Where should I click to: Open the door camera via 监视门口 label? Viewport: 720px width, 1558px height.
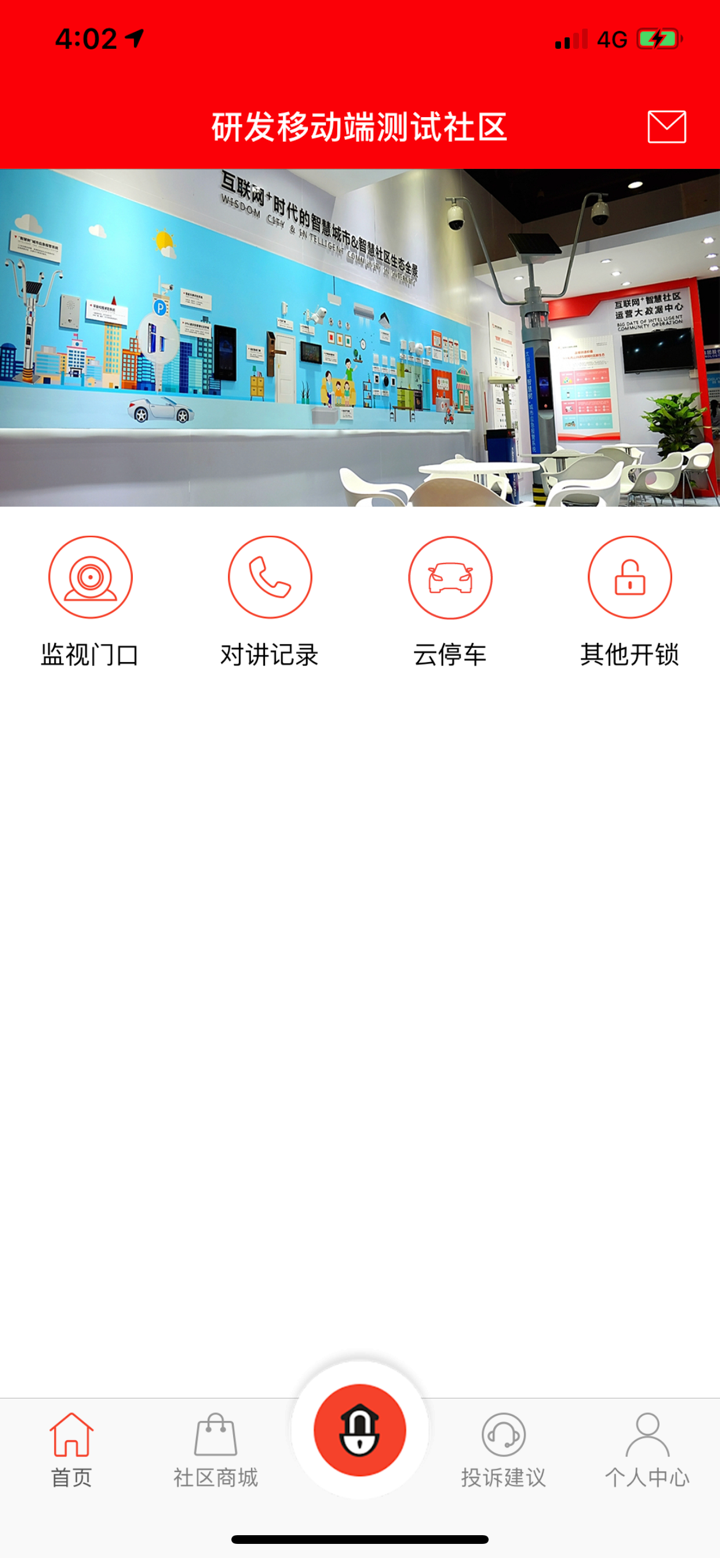(x=90, y=652)
